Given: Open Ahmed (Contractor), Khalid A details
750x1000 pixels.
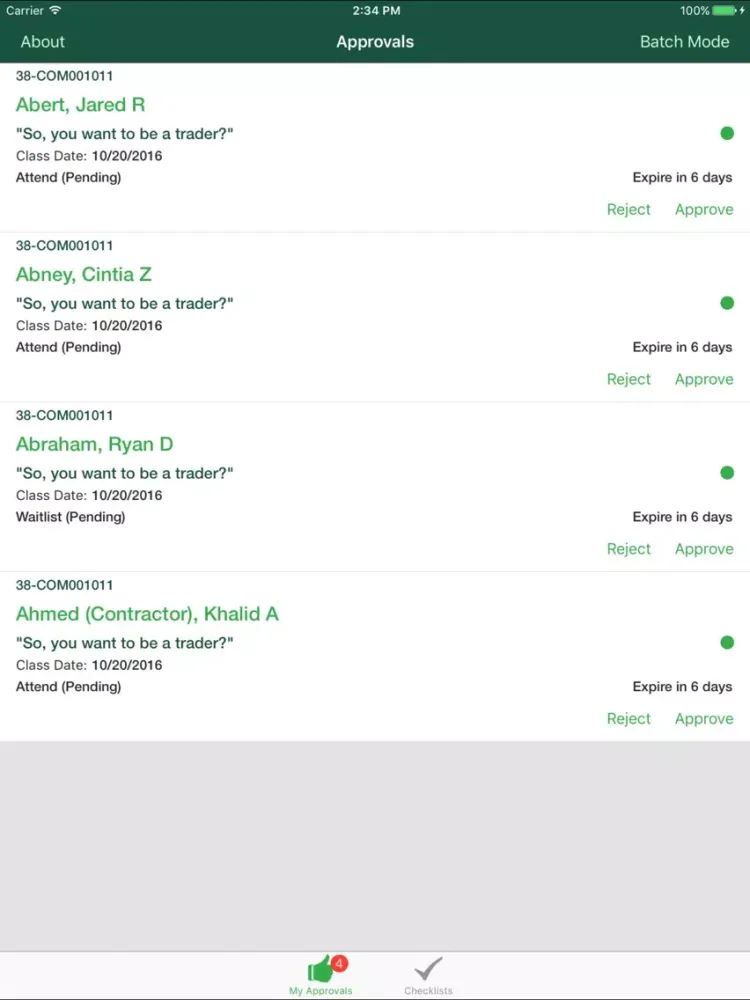Looking at the screenshot, I should point(147,614).
